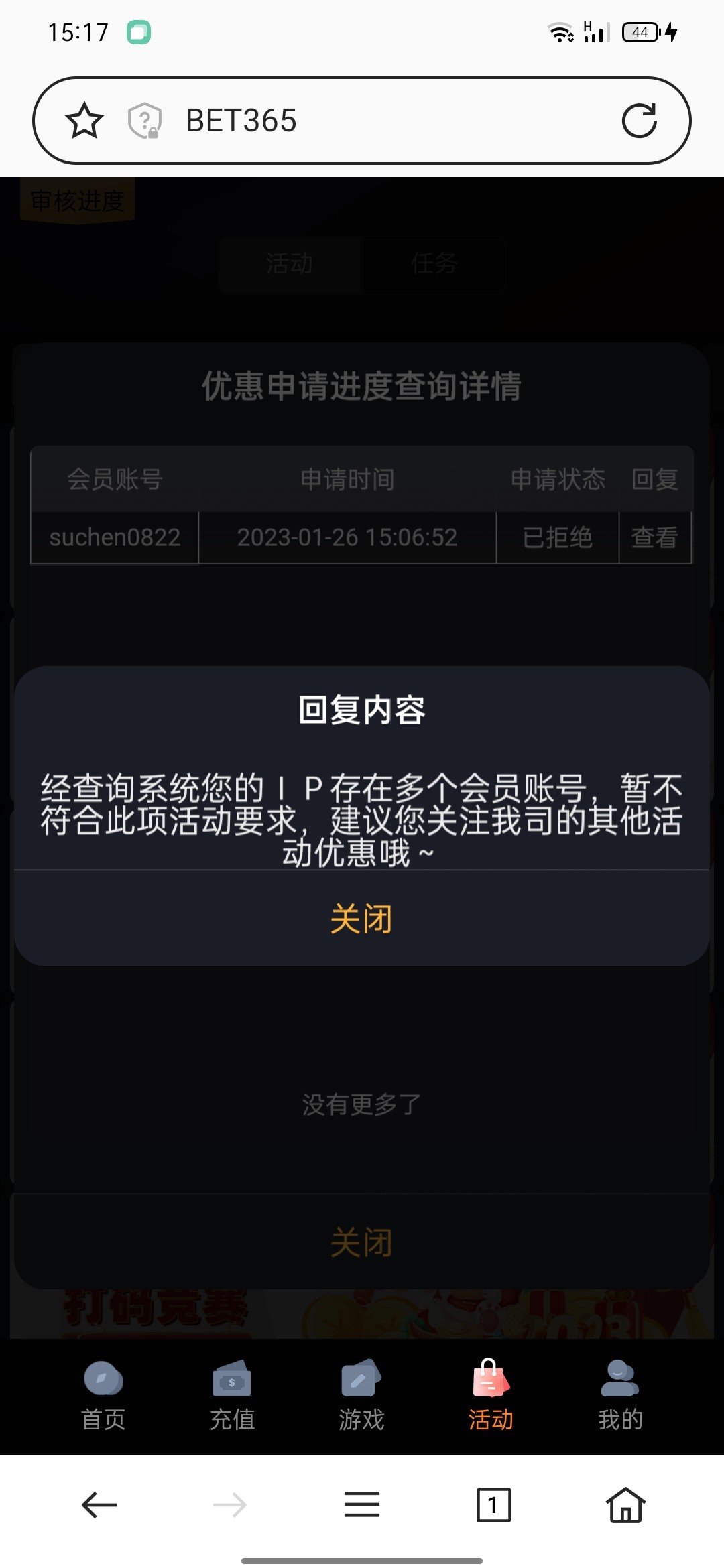The height and width of the screenshot is (1568, 724).
Task: Close the 回复内容 reply dialog
Action: pyautogui.click(x=361, y=919)
